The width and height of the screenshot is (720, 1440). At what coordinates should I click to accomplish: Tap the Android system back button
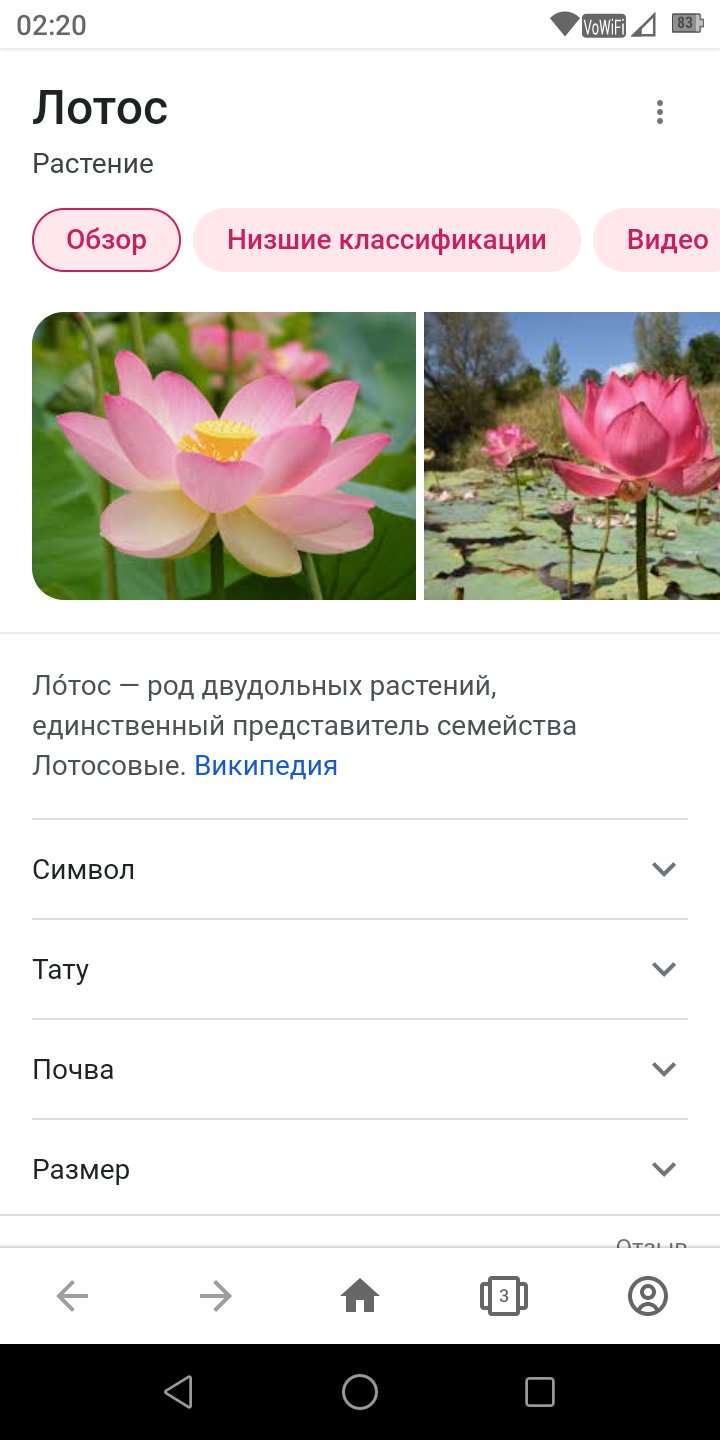pyautogui.click(x=179, y=1392)
